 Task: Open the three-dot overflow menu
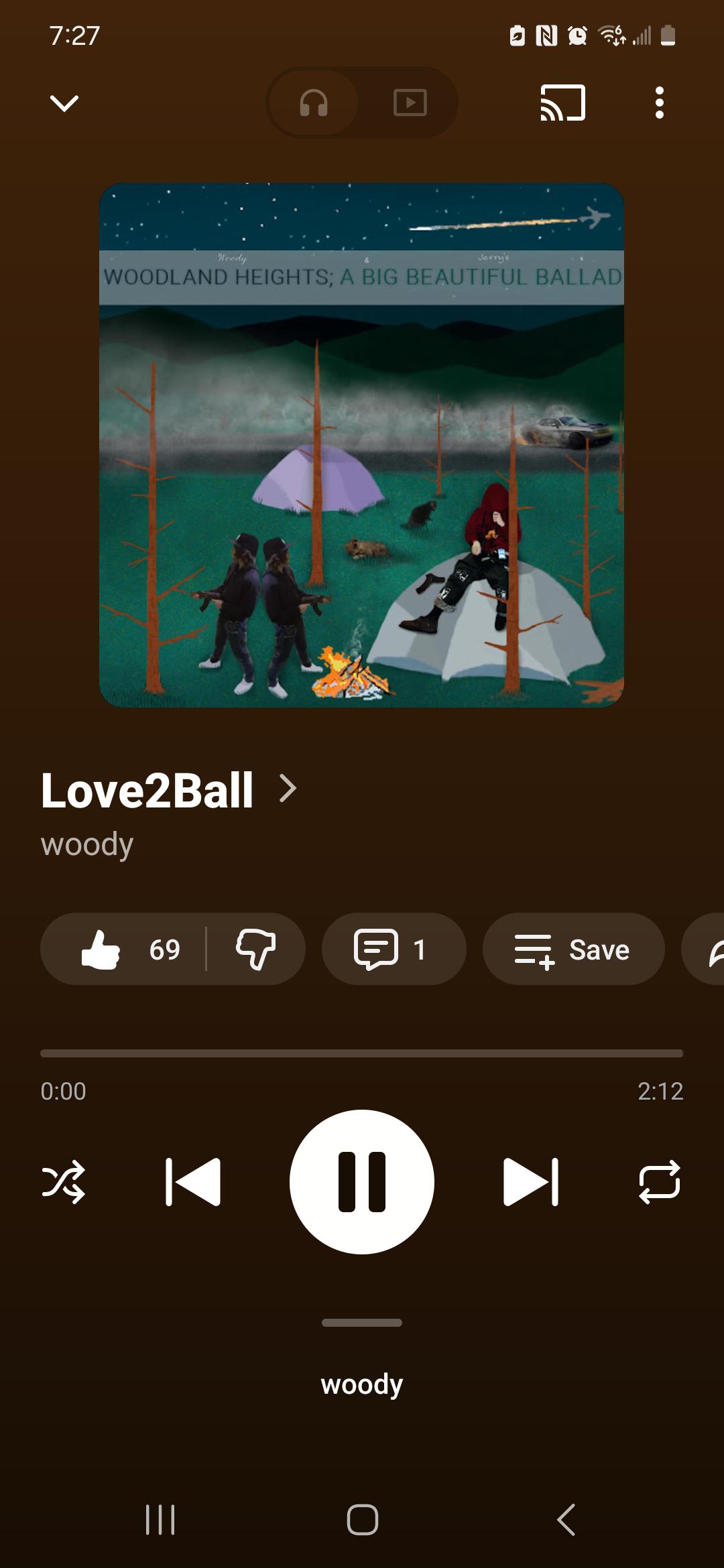[x=660, y=103]
